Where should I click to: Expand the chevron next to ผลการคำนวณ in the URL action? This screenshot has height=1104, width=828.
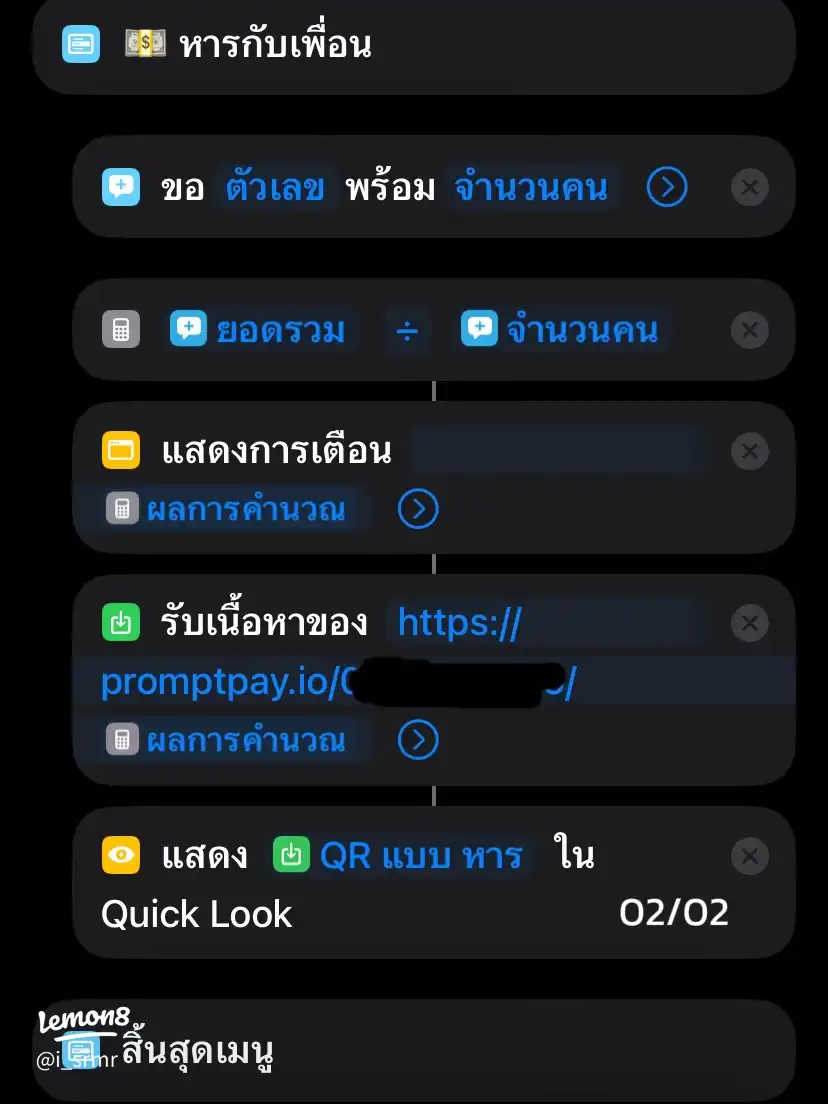418,740
